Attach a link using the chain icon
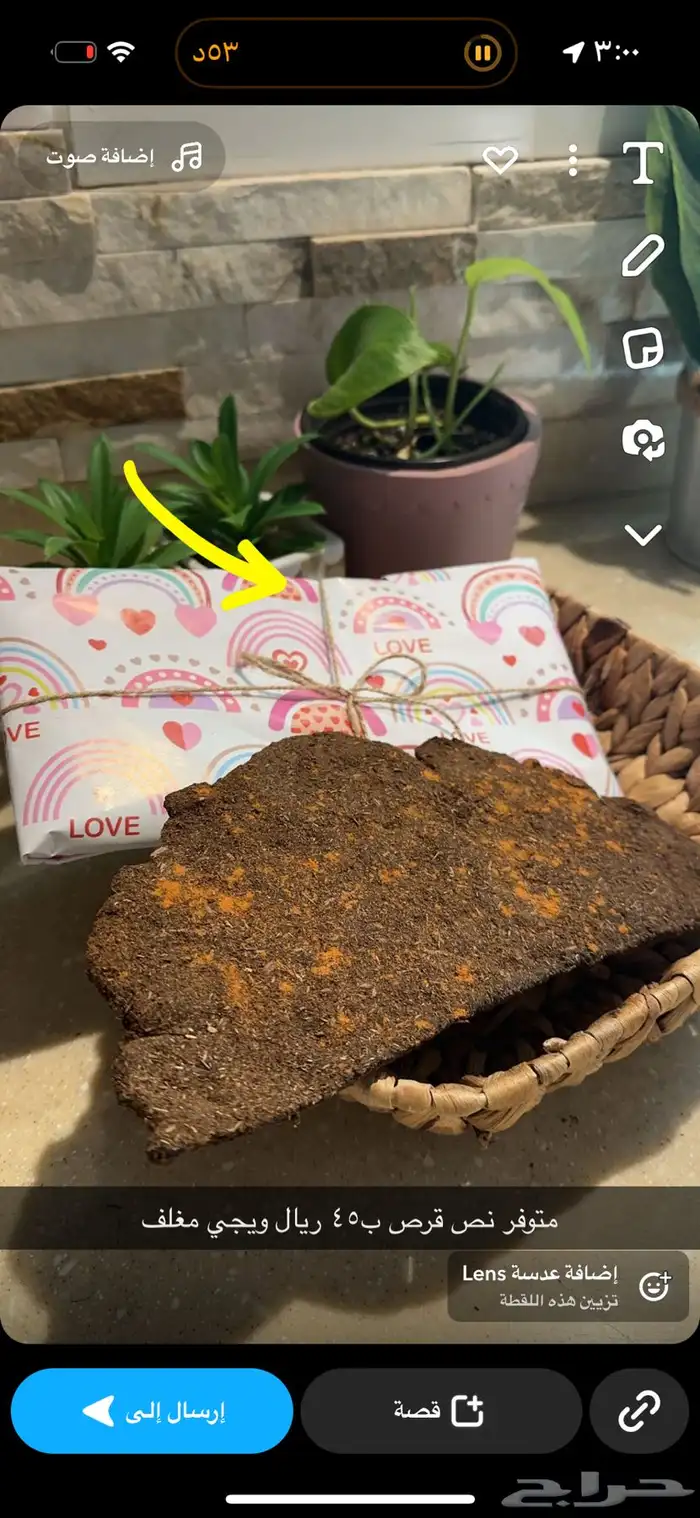This screenshot has width=700, height=1518. click(x=639, y=1411)
